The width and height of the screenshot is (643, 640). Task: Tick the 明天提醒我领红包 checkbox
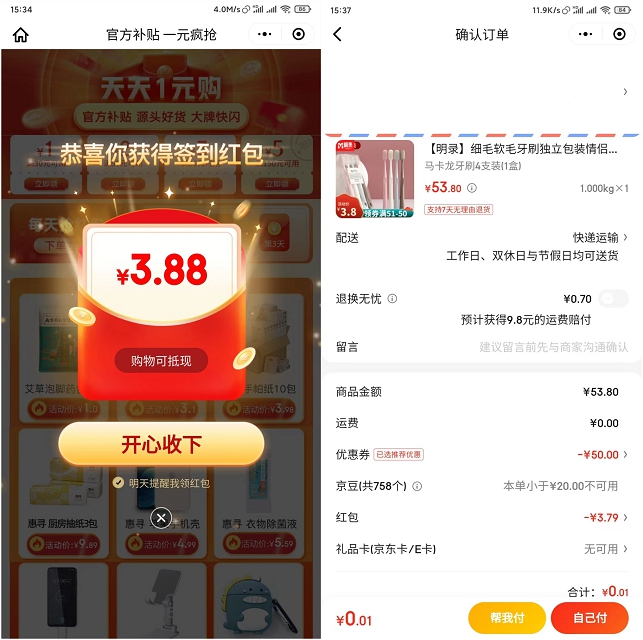pos(119,483)
